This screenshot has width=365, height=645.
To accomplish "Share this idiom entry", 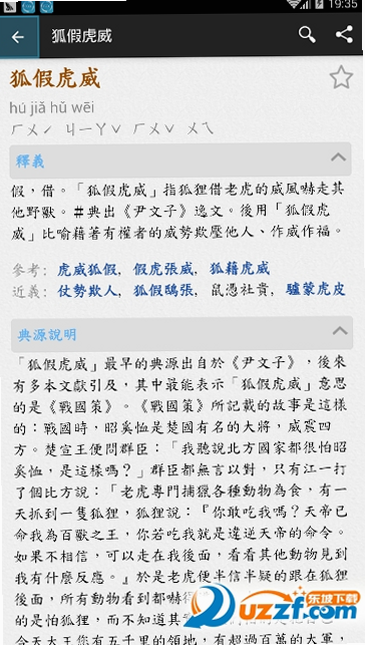I will (x=344, y=35).
